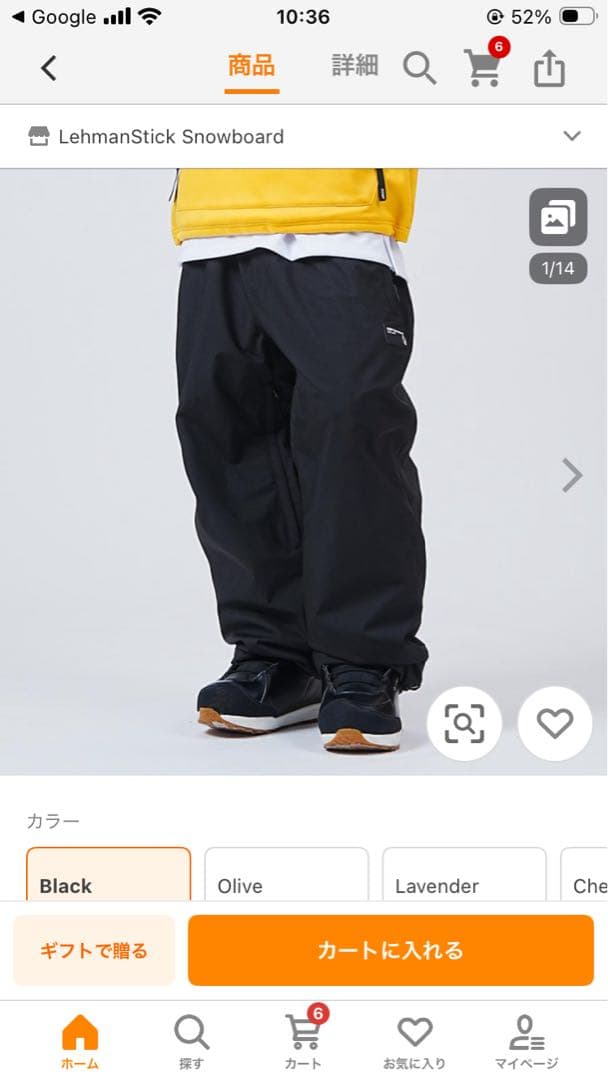Screen dimensions: 608x1080
Task: Add the item via カートに入れる
Action: pos(391,950)
